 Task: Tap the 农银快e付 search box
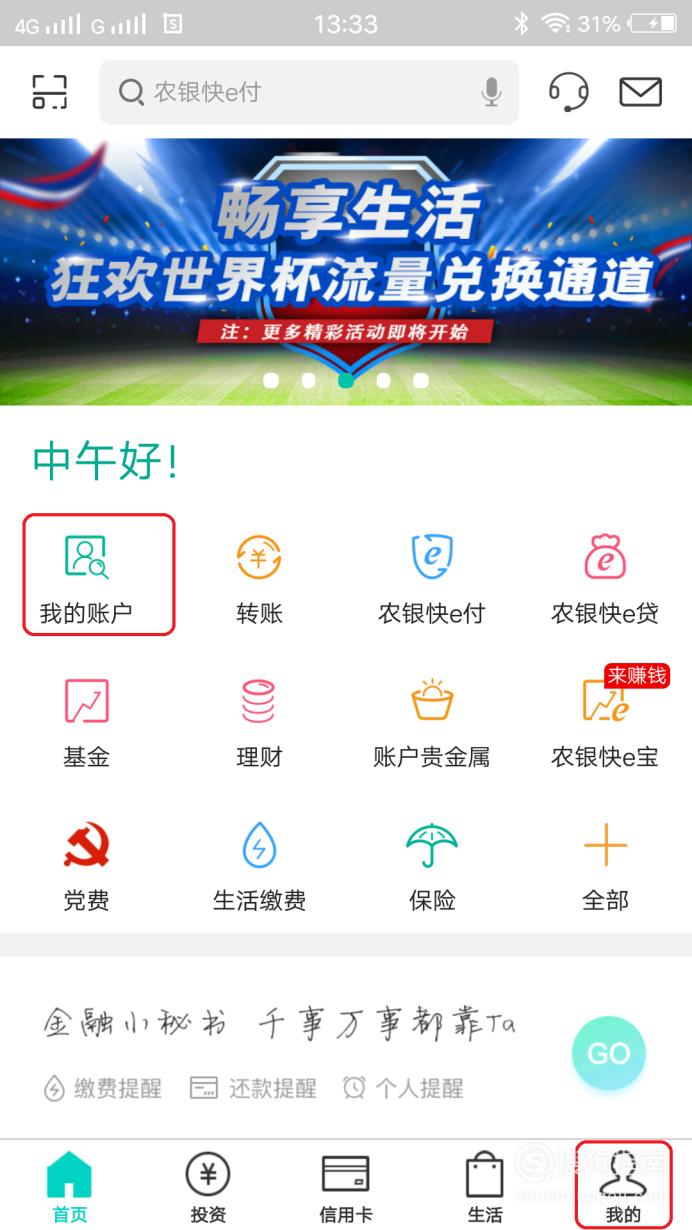coord(309,92)
